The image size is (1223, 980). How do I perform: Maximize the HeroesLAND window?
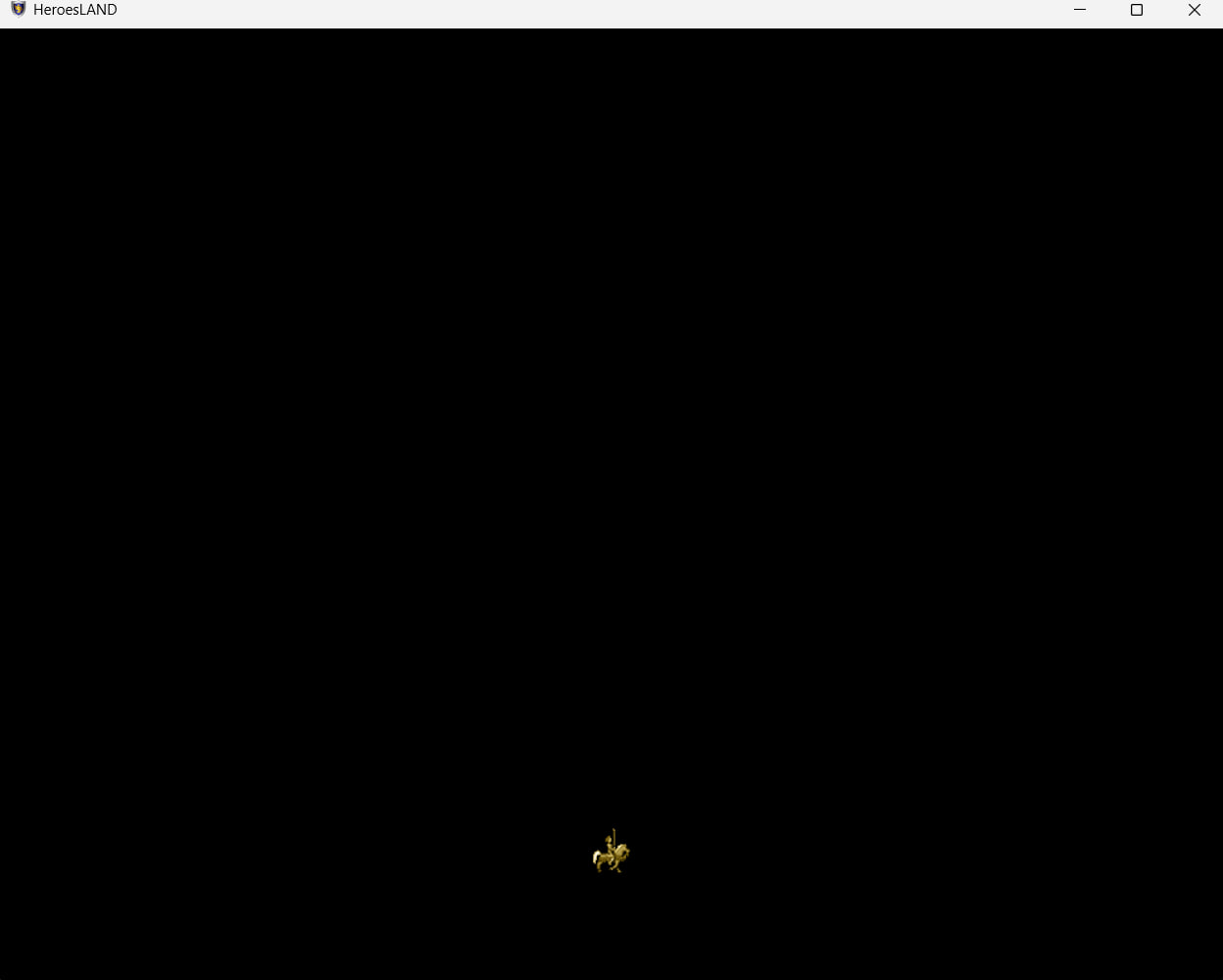(x=1137, y=10)
